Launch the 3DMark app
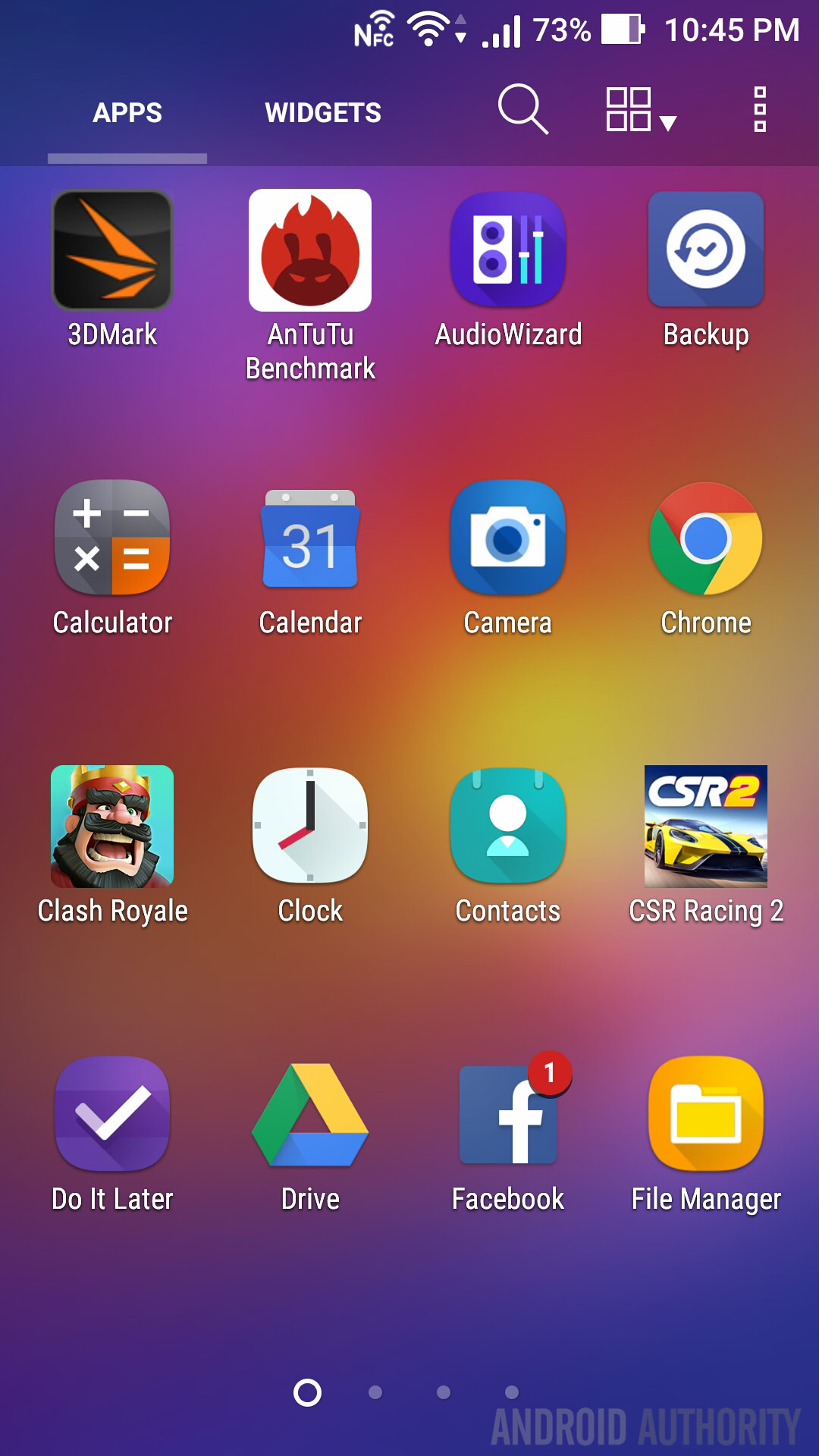The width and height of the screenshot is (819, 1456). (x=112, y=250)
